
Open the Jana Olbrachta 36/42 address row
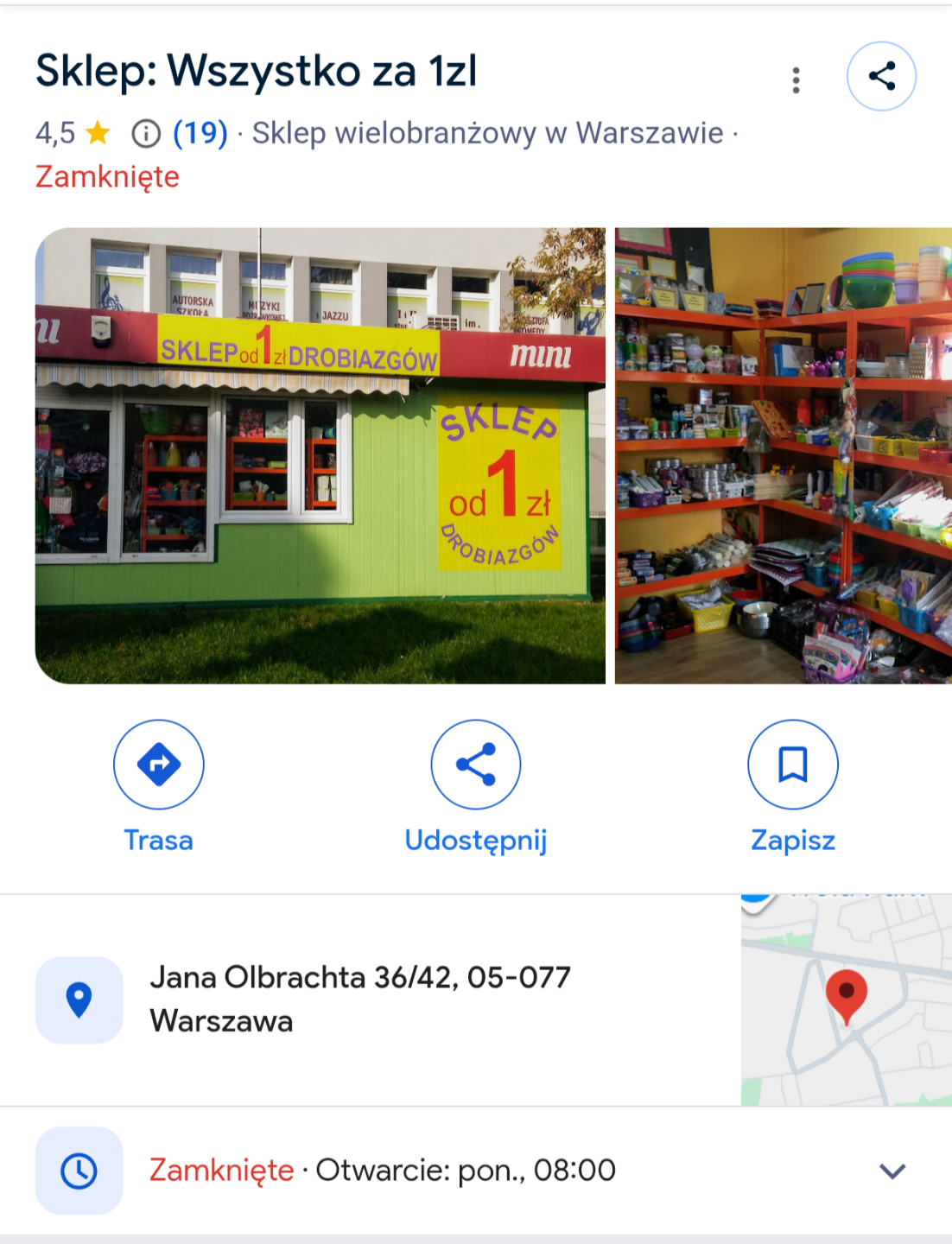(359, 1000)
